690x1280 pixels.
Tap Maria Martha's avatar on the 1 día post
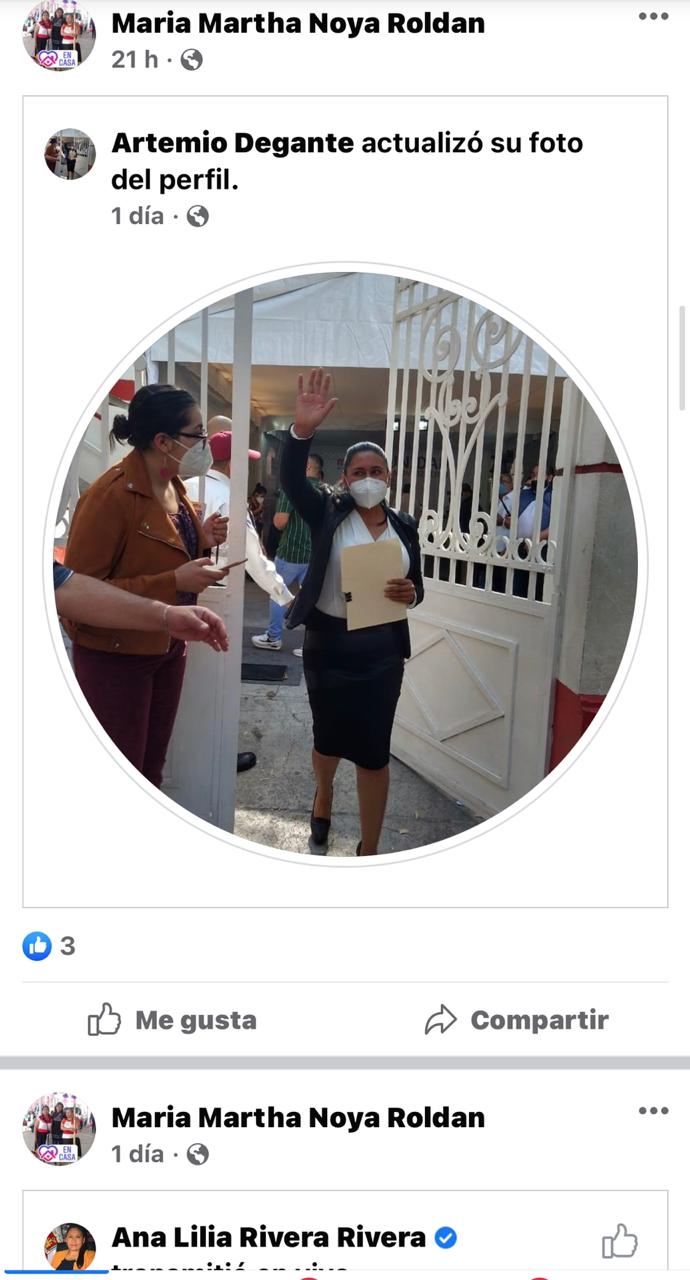click(x=59, y=1129)
